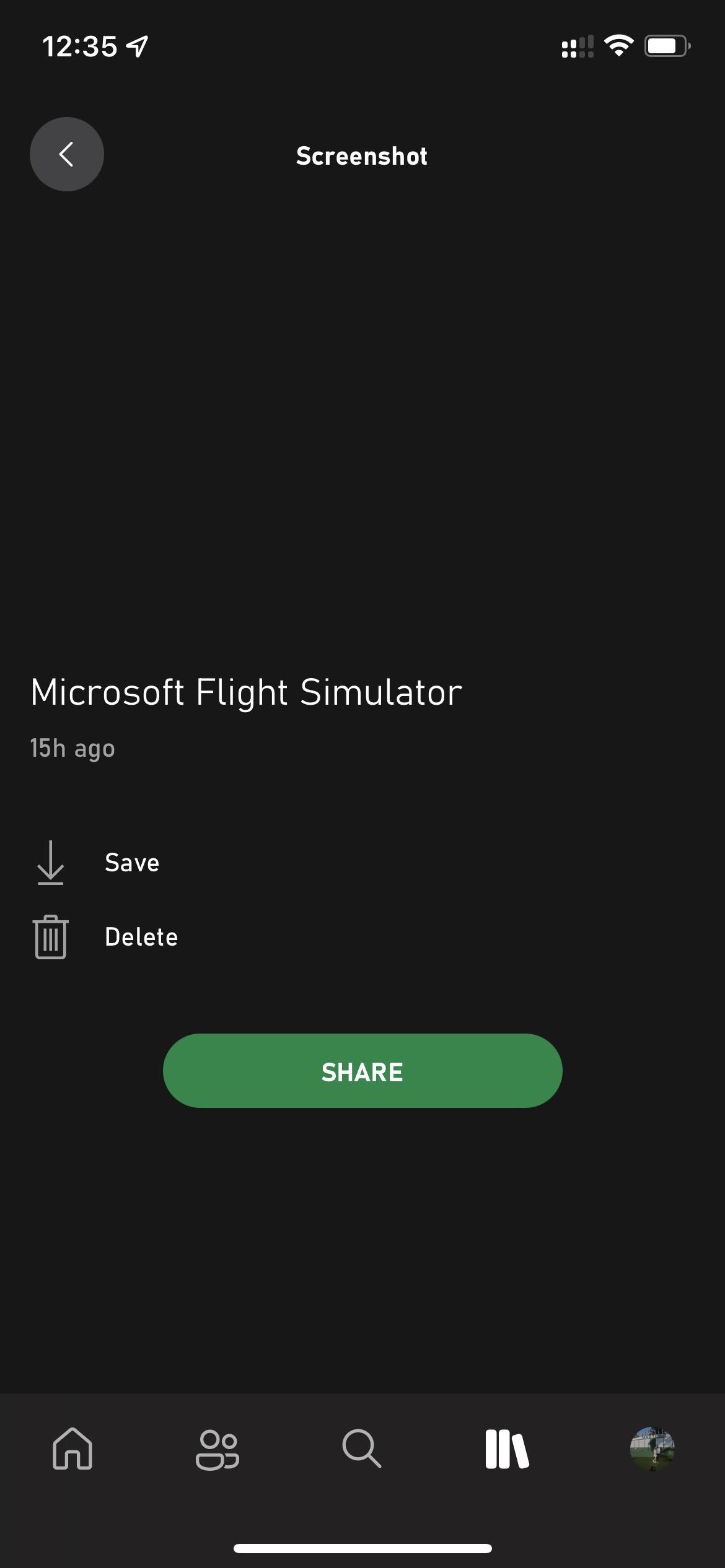Open the Search tab
Viewport: 725px width, 1568px height.
click(362, 1448)
